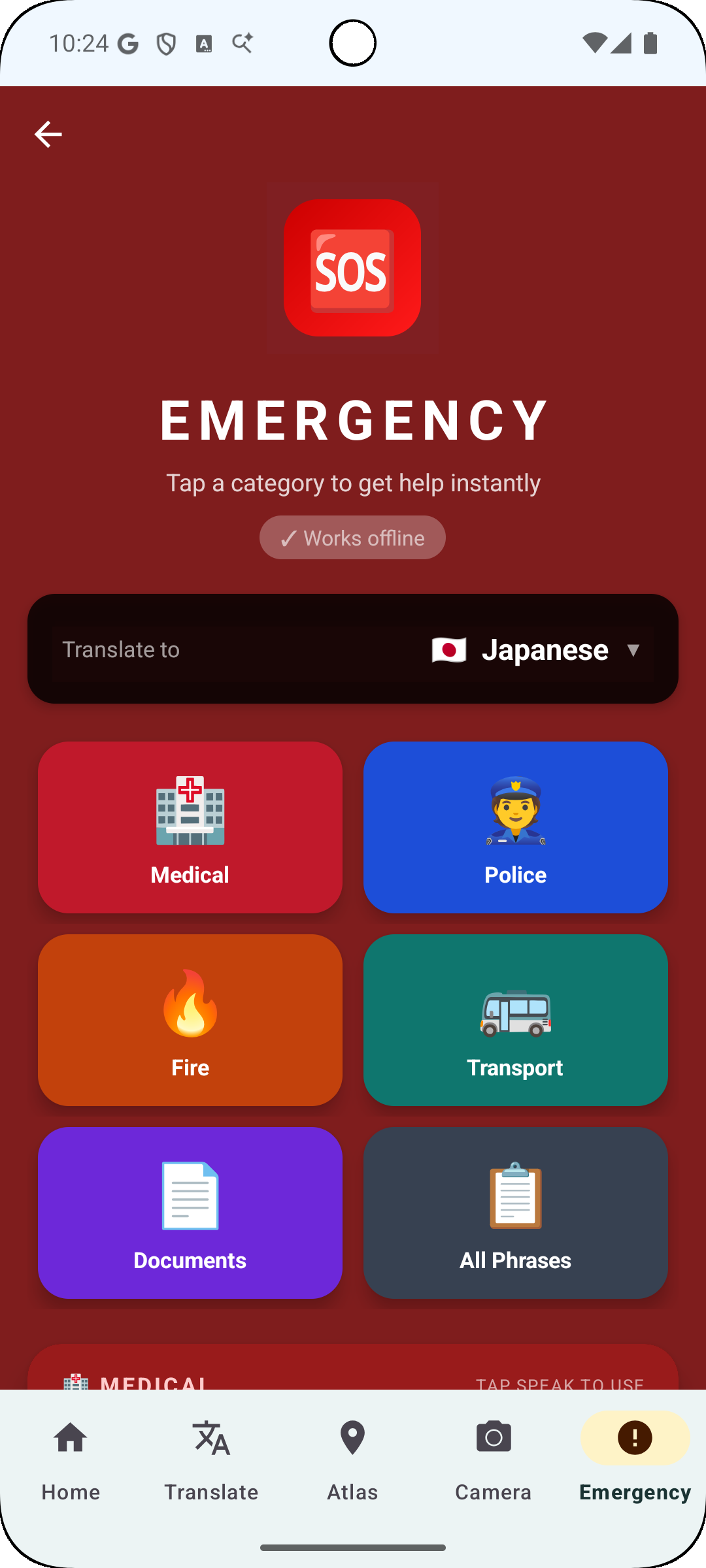Open the Fire emergency category

[190, 1019]
